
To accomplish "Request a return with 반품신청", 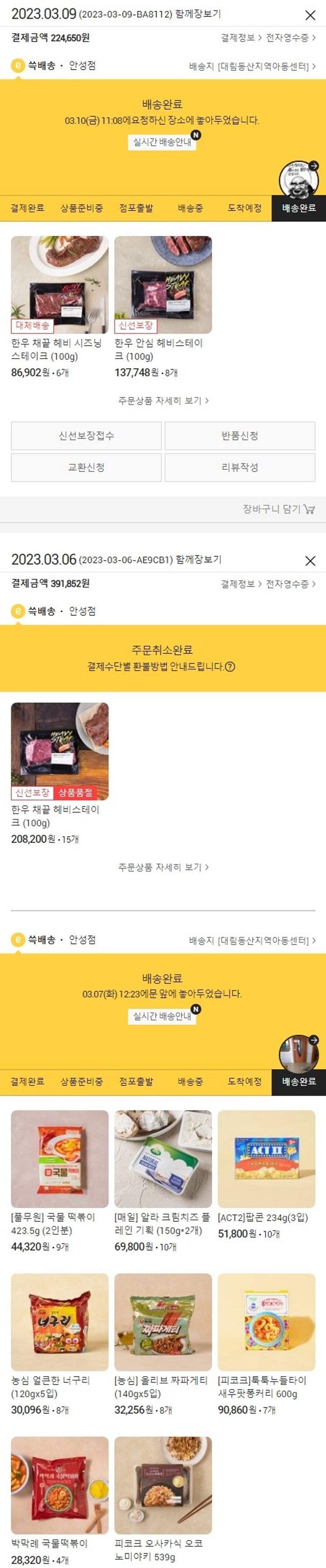I will point(240,436).
